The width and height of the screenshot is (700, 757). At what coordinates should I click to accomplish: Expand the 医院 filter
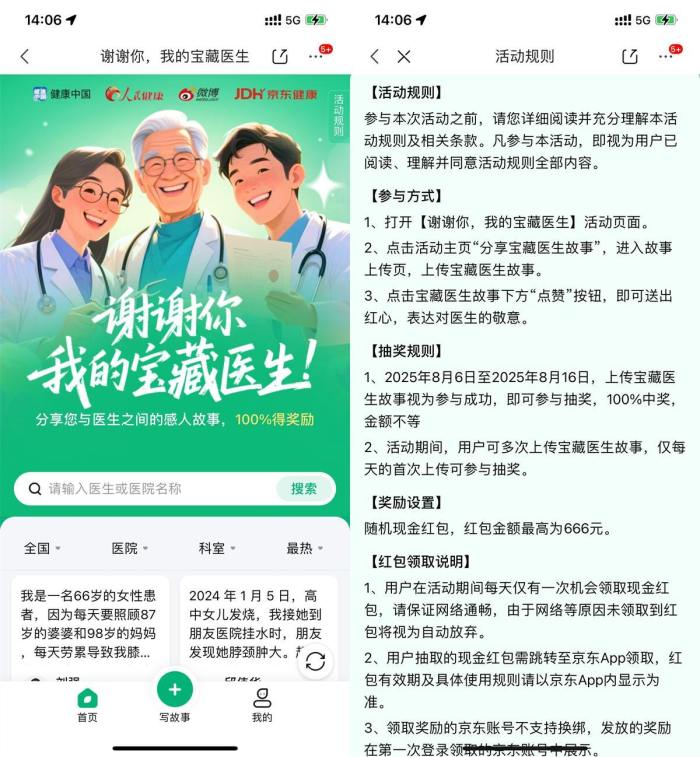tap(129, 548)
